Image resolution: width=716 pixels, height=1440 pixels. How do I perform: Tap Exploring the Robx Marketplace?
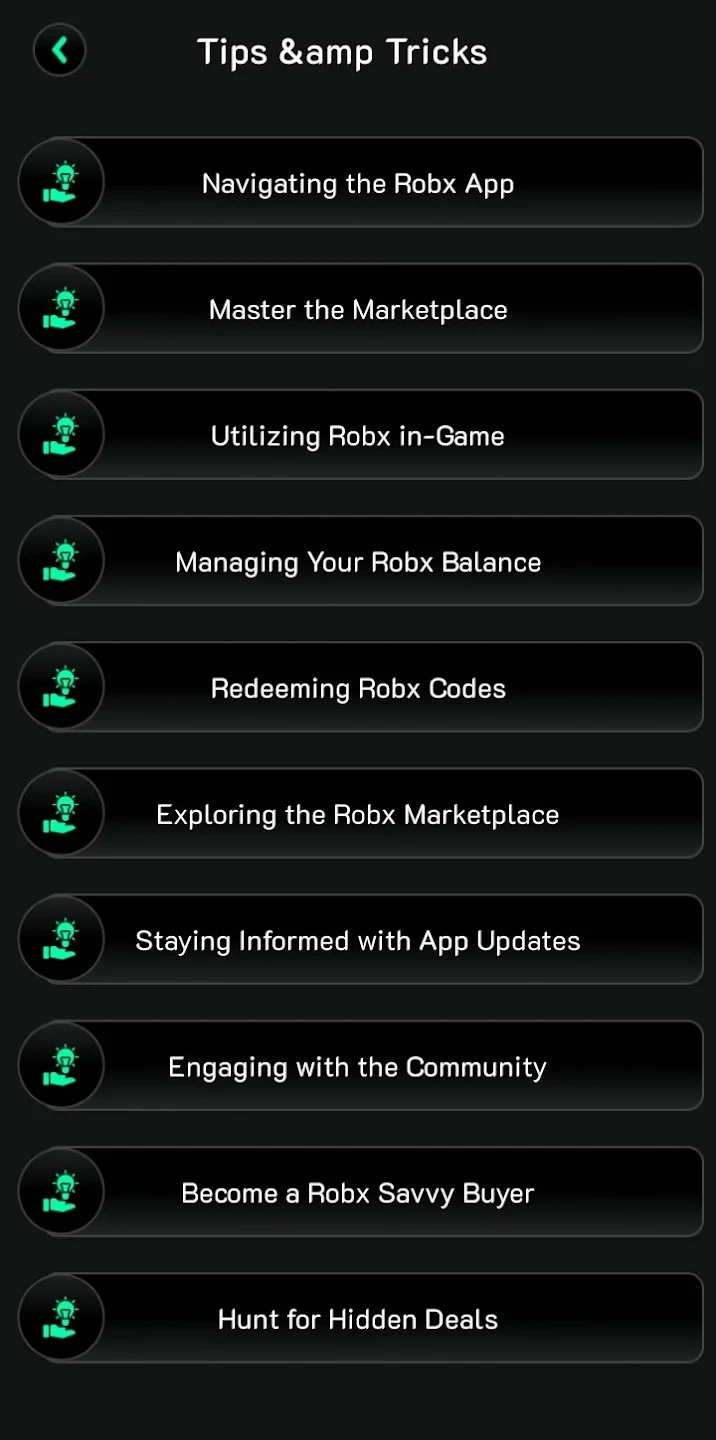(x=360, y=813)
